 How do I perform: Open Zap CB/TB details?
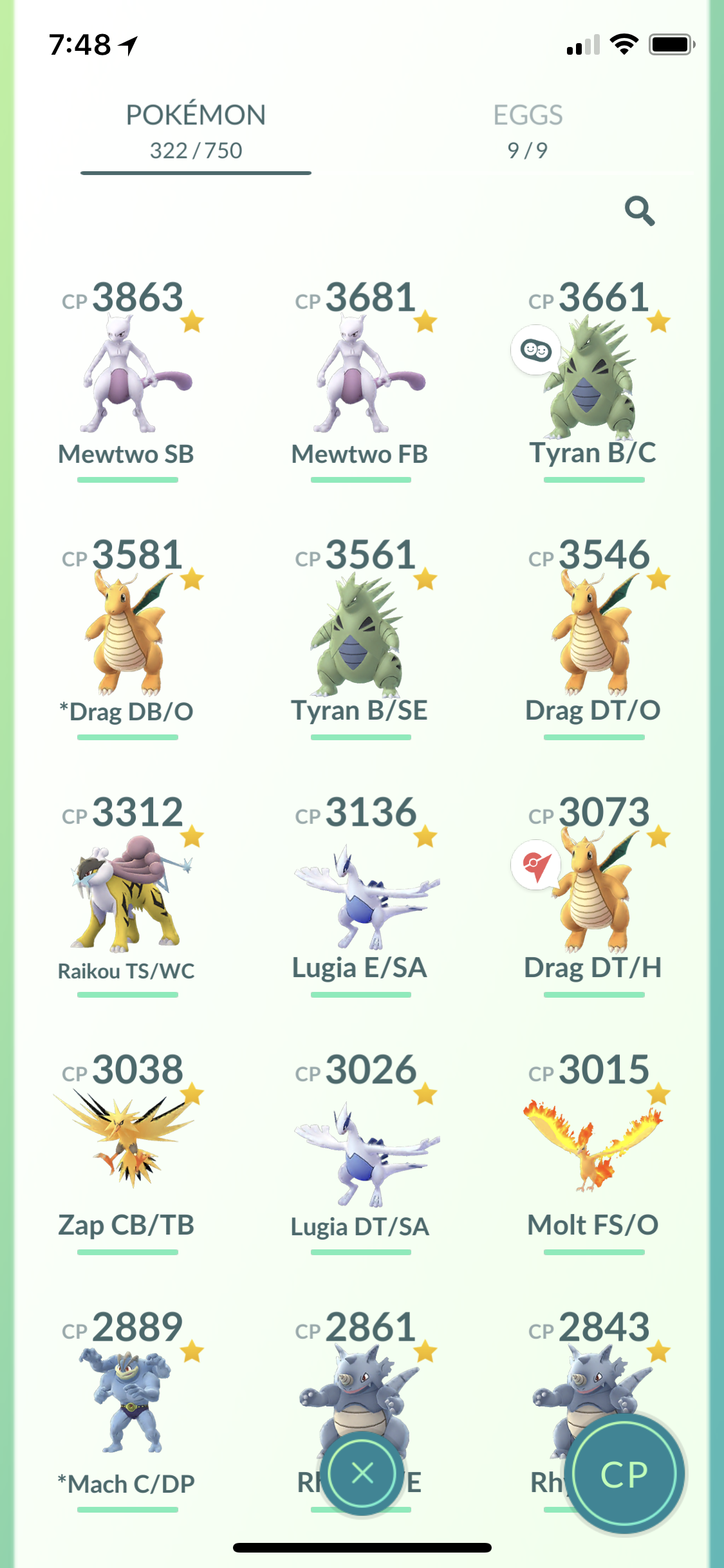point(127,1152)
